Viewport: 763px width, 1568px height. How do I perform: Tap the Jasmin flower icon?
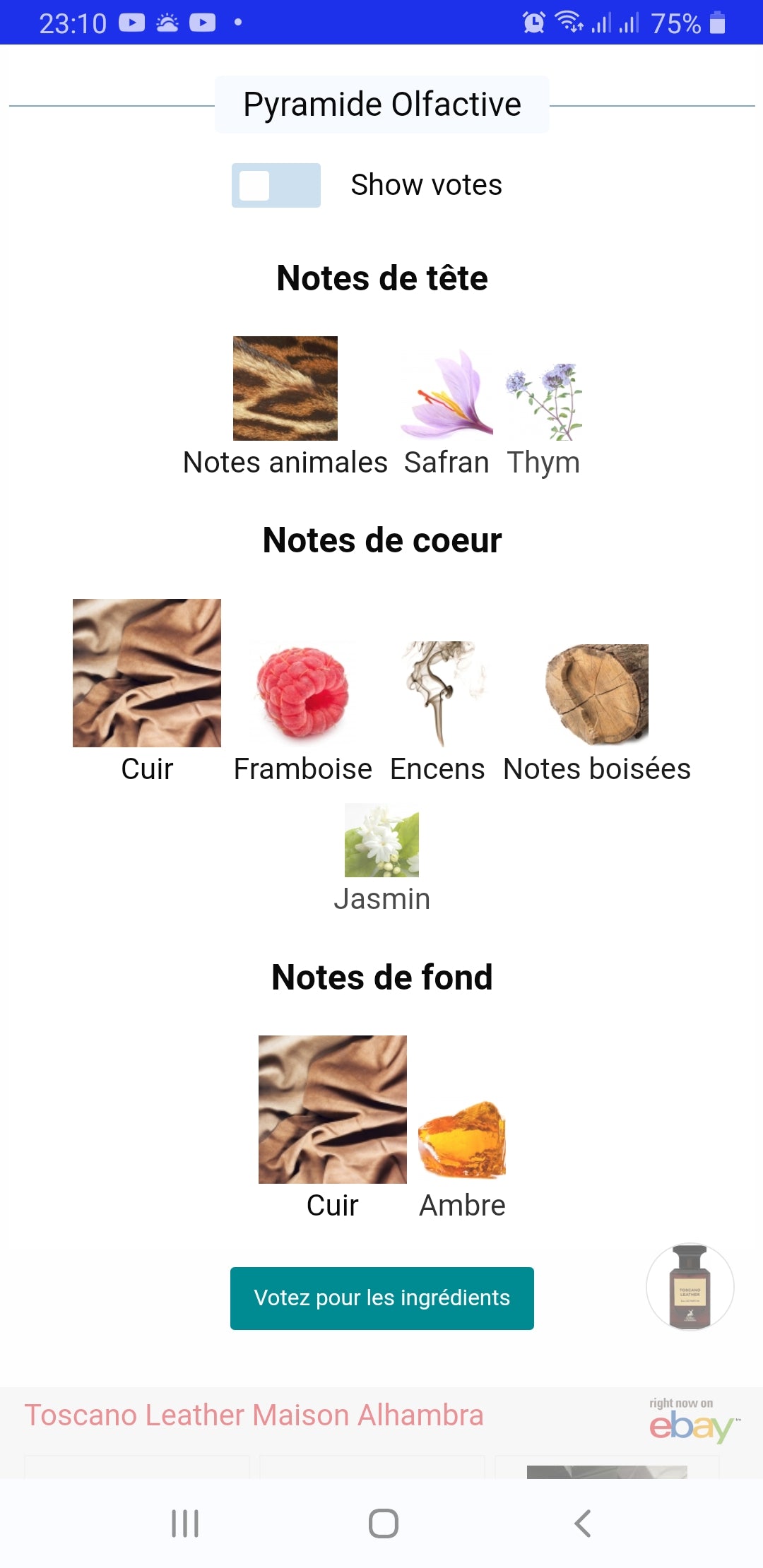point(381,841)
